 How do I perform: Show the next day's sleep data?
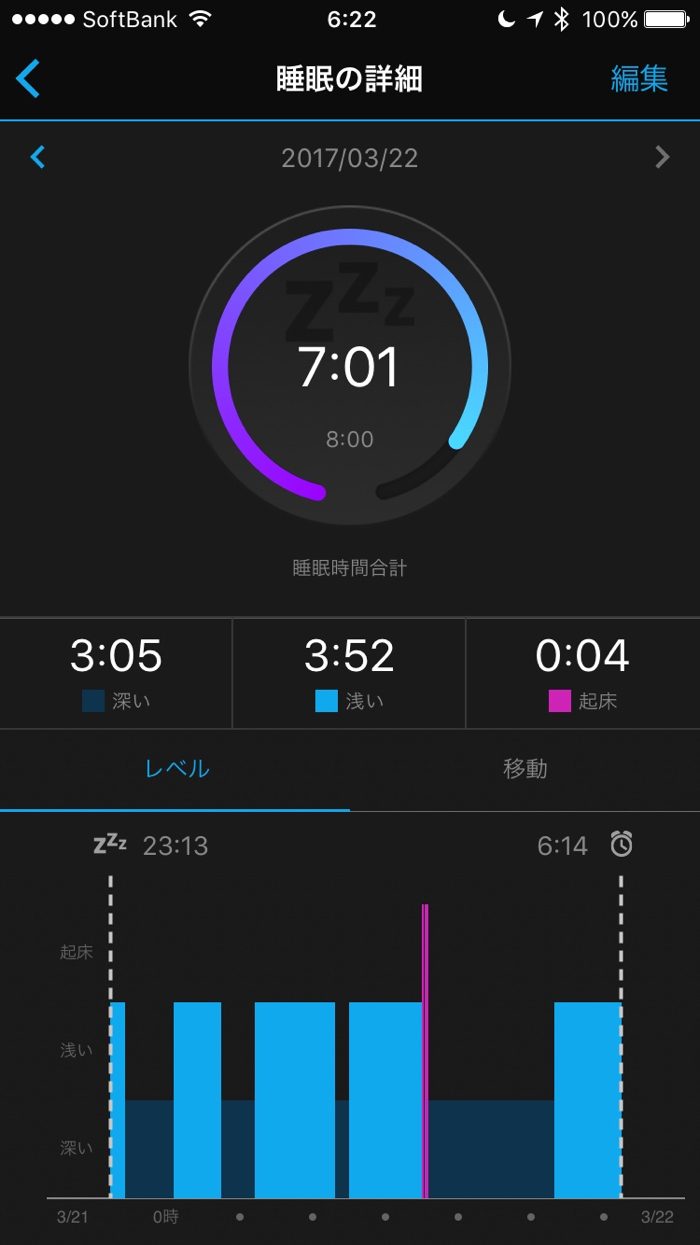click(662, 157)
